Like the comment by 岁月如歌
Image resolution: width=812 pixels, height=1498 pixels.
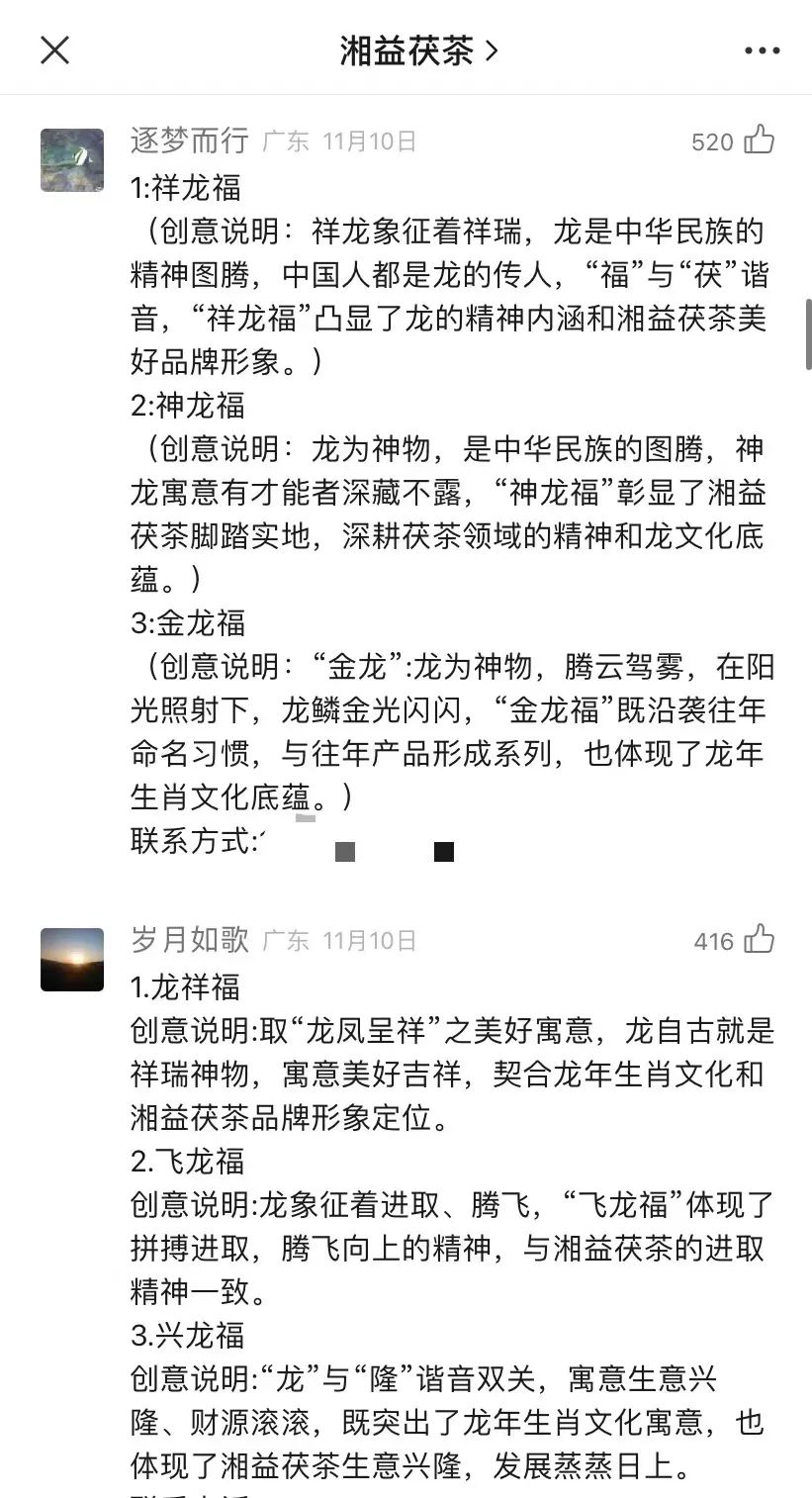pos(759,939)
